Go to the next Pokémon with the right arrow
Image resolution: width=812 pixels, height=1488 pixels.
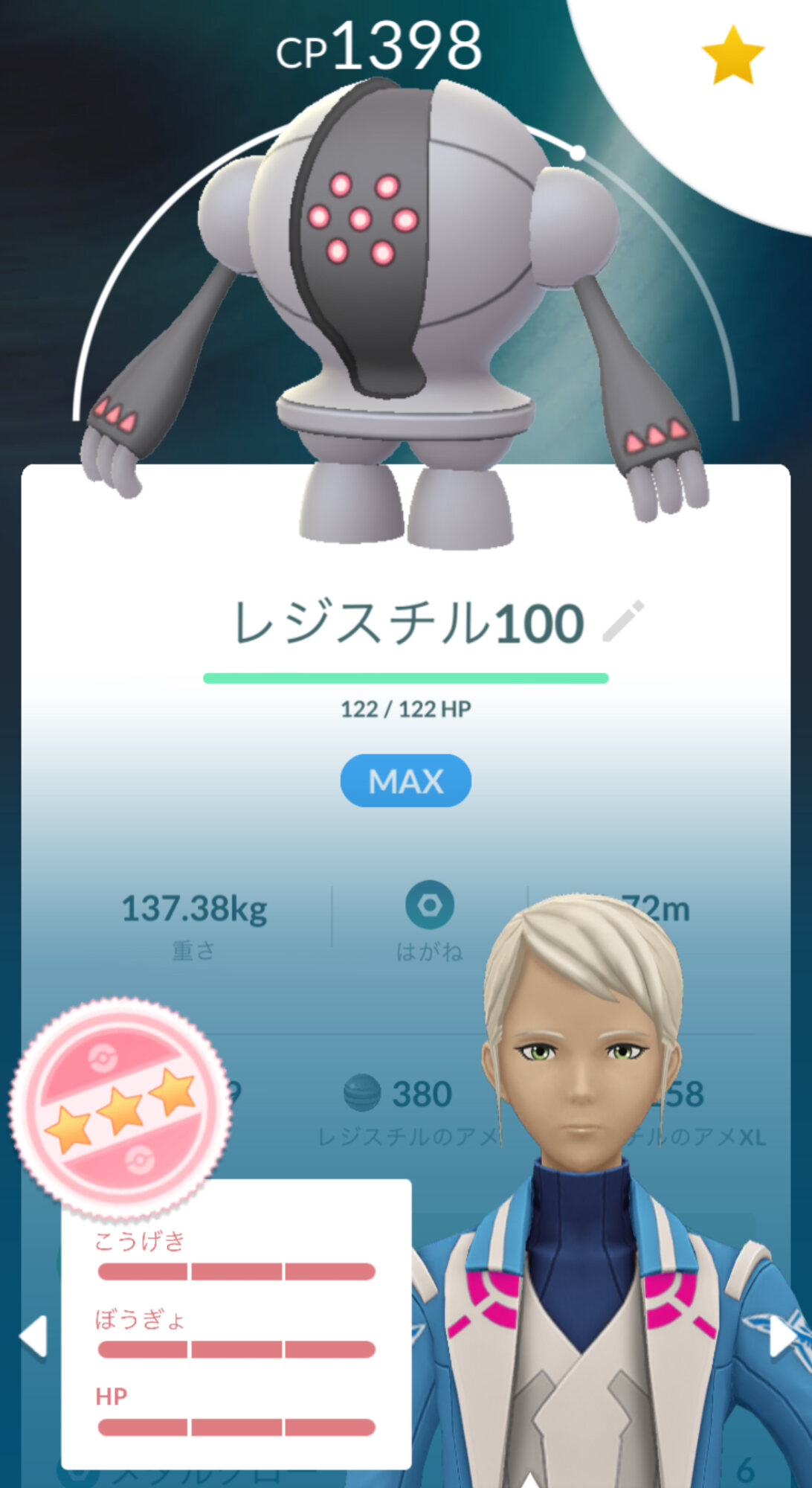pyautogui.click(x=782, y=1335)
